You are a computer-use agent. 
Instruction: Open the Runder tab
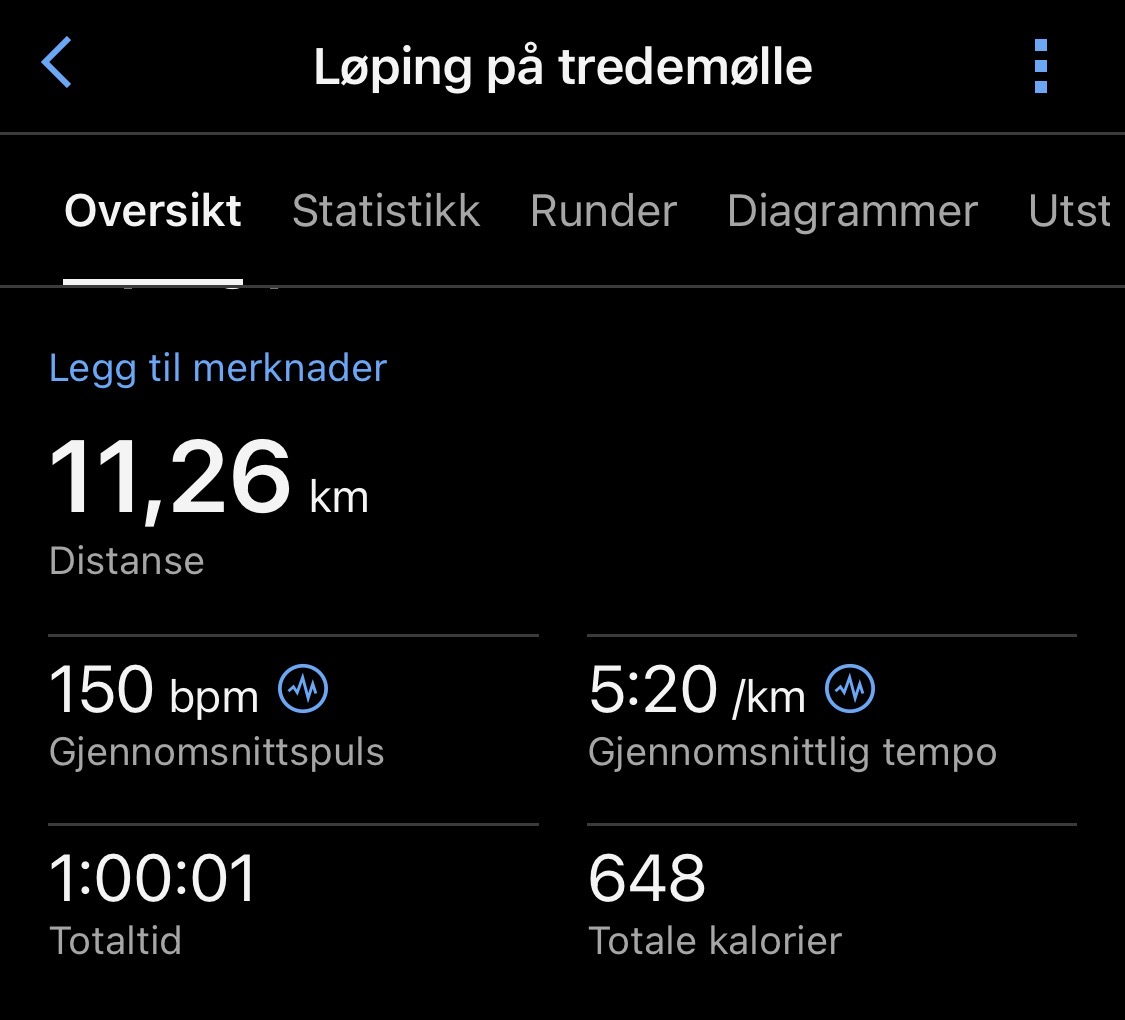pos(603,212)
